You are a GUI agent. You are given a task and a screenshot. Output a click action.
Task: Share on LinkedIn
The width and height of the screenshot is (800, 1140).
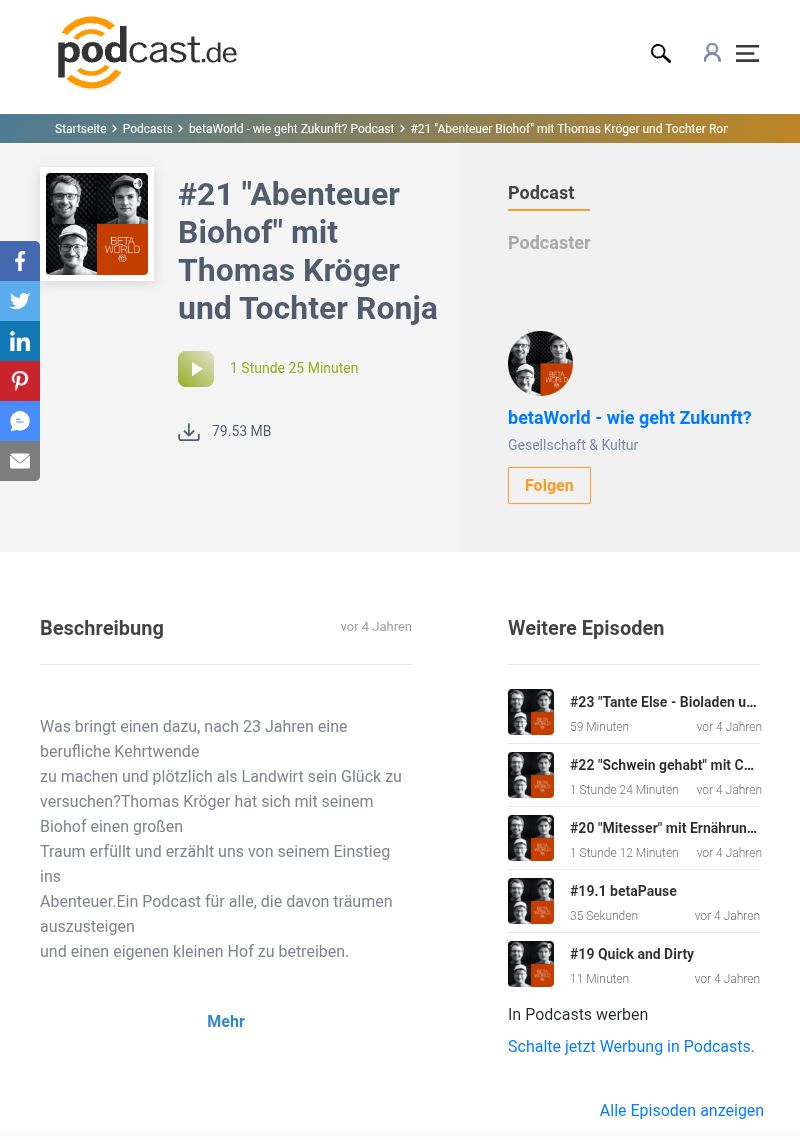20,341
